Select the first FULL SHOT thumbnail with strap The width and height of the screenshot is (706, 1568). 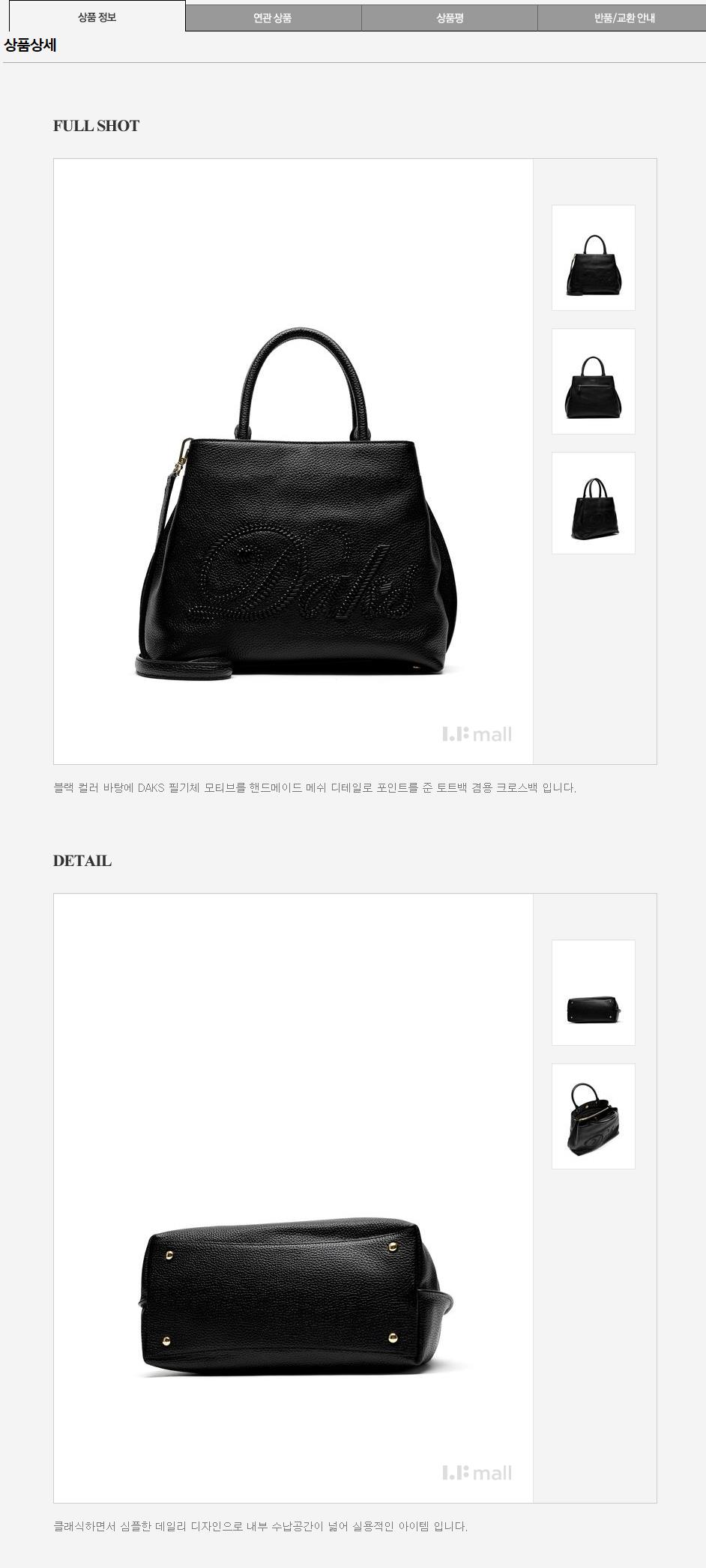pyautogui.click(x=594, y=258)
